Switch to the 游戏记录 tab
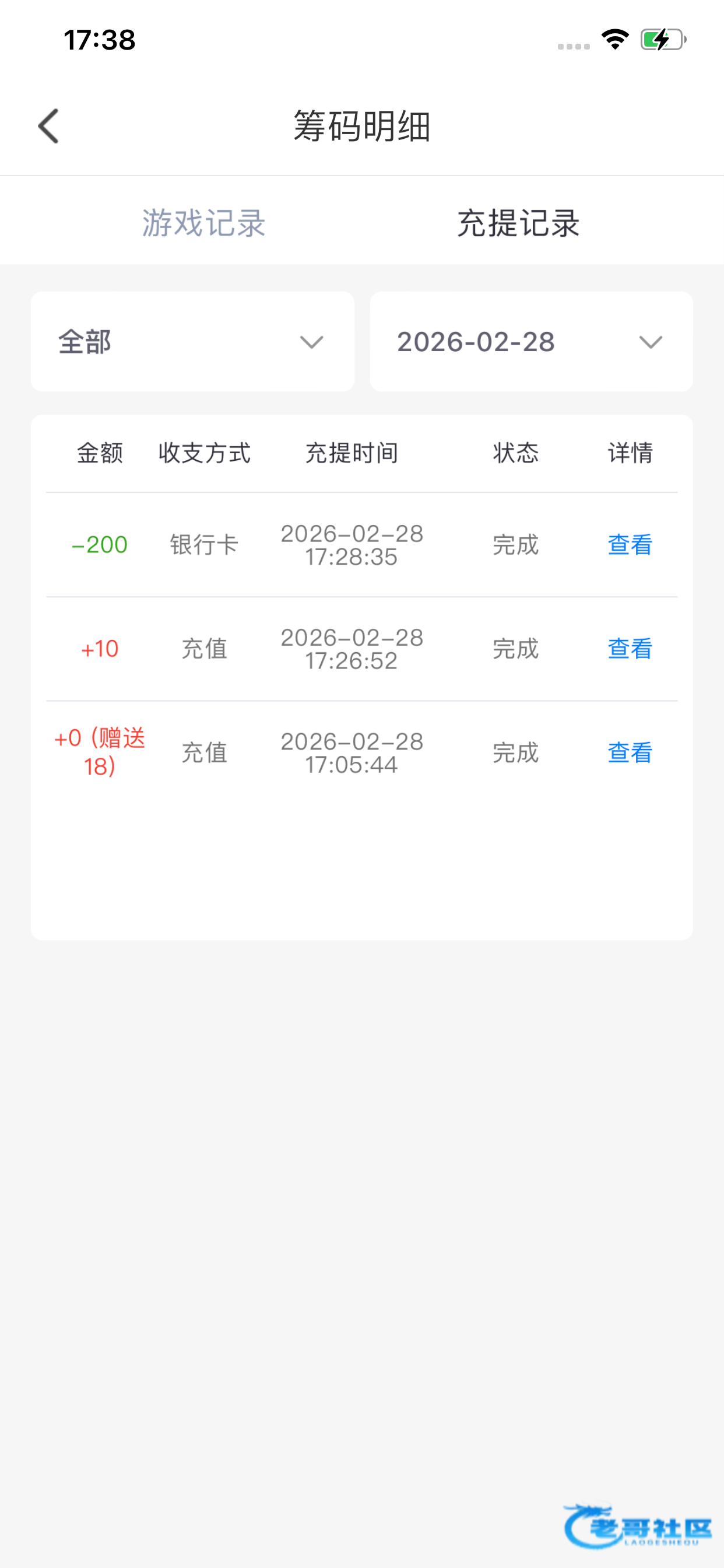 [204, 222]
